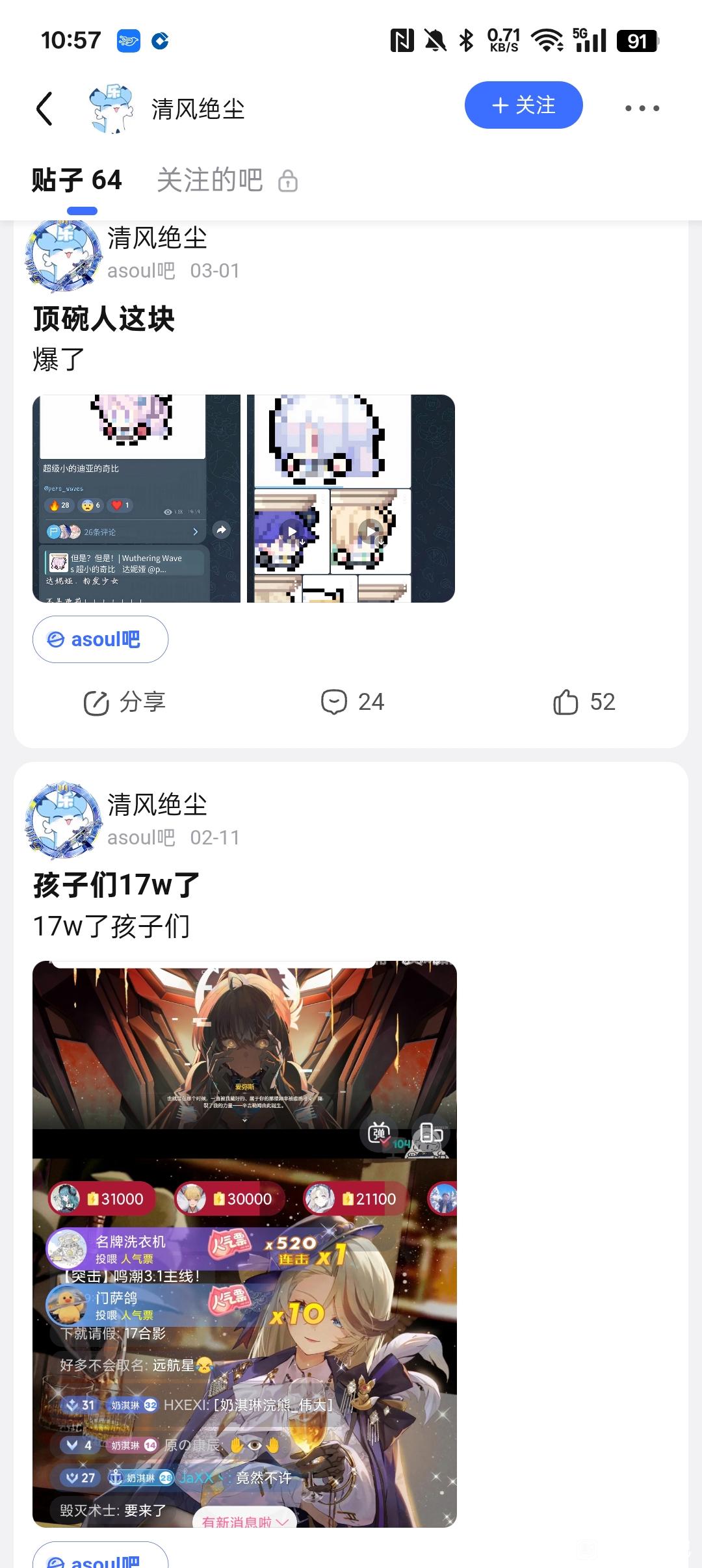Share the 顶碗人这块 post

click(x=125, y=702)
